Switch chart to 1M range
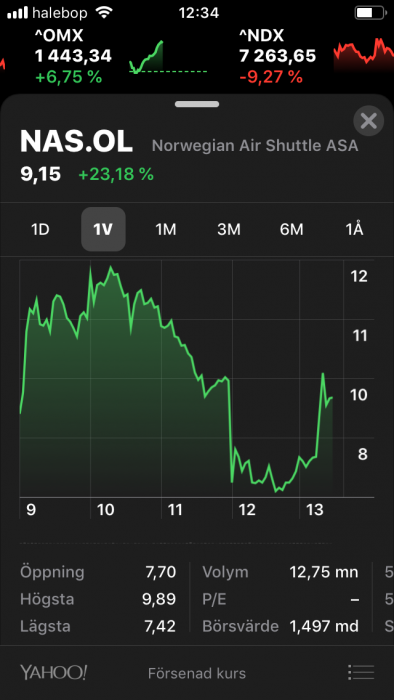Screen dimensions: 394x700 click(x=166, y=229)
